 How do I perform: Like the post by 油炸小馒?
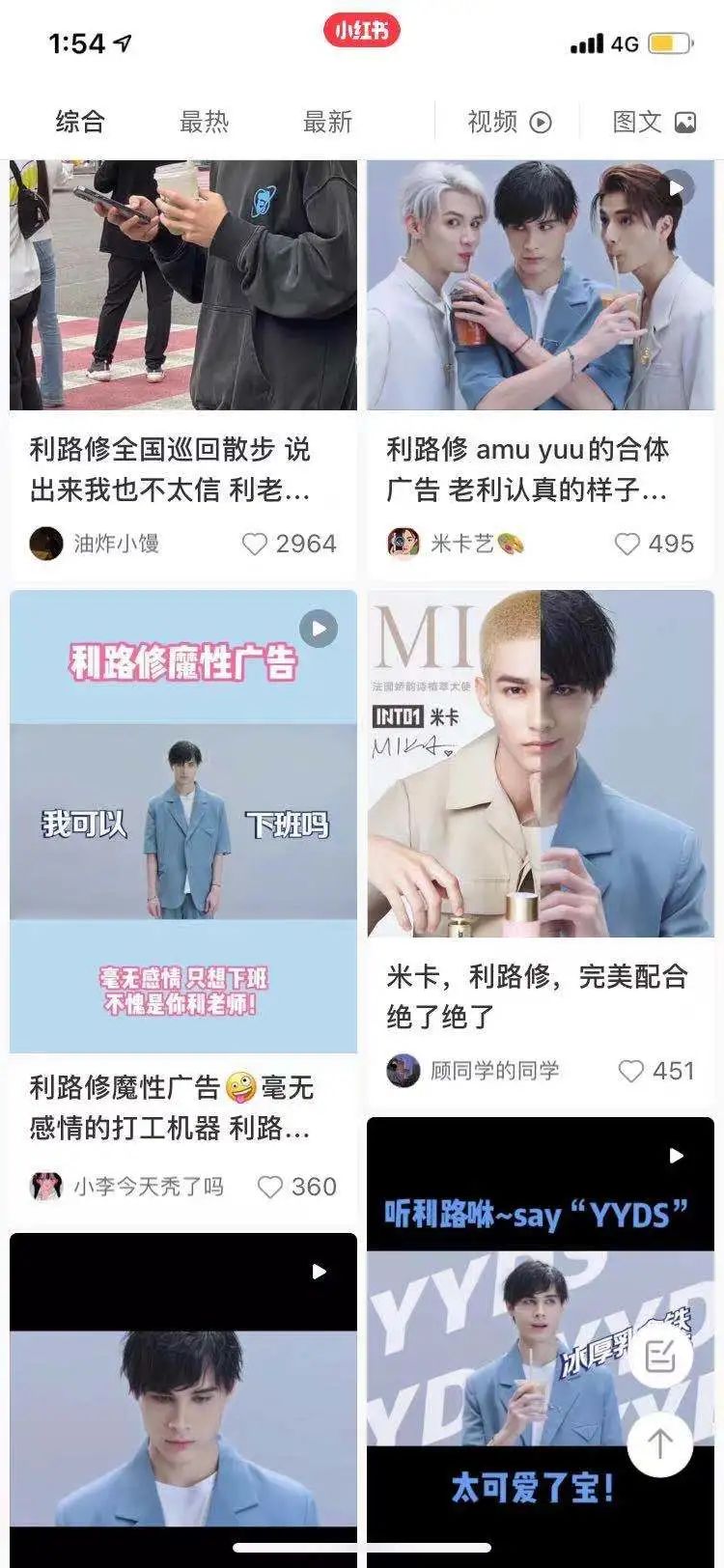[255, 545]
